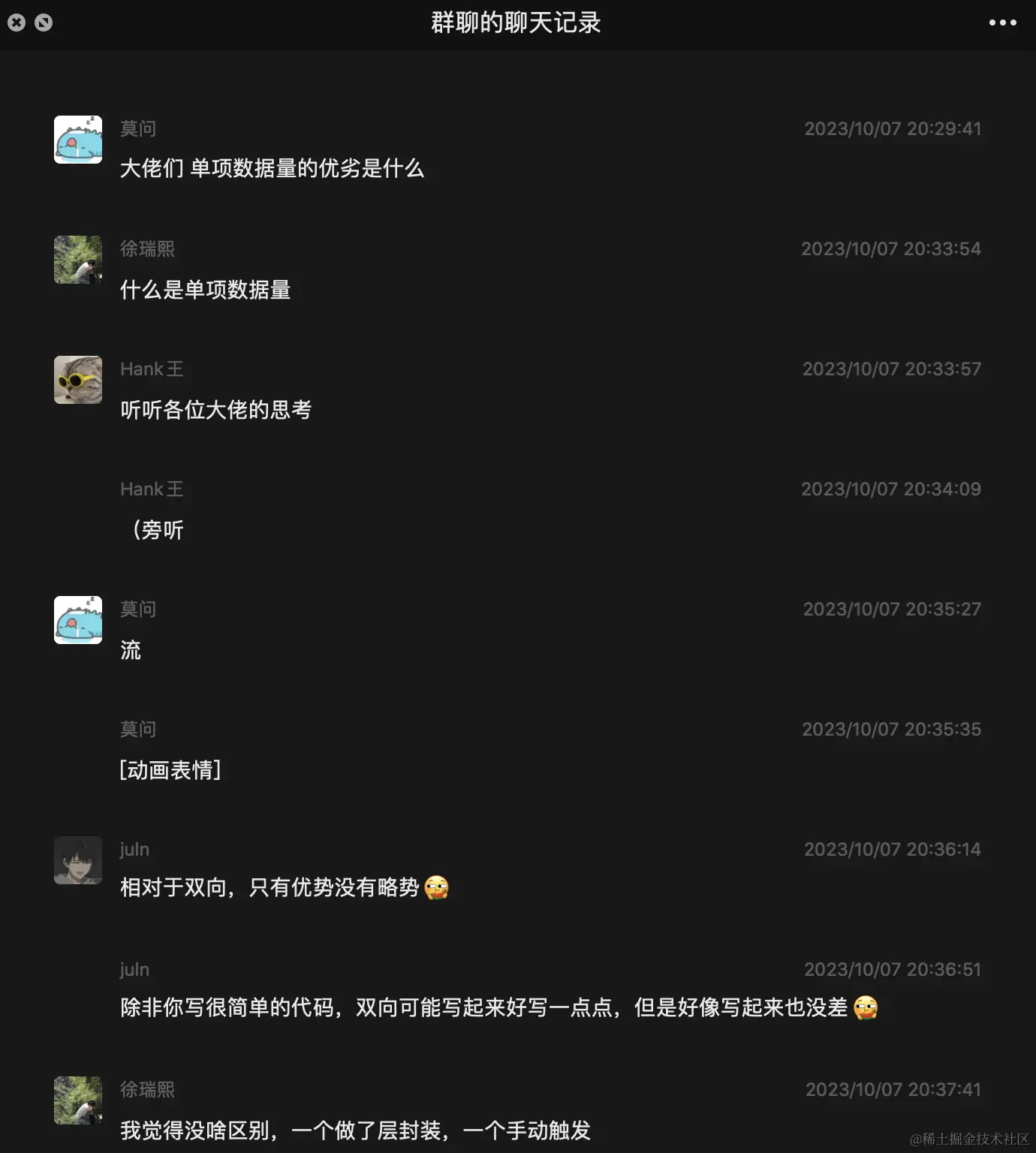Close the chat record window

pyautogui.click(x=17, y=23)
